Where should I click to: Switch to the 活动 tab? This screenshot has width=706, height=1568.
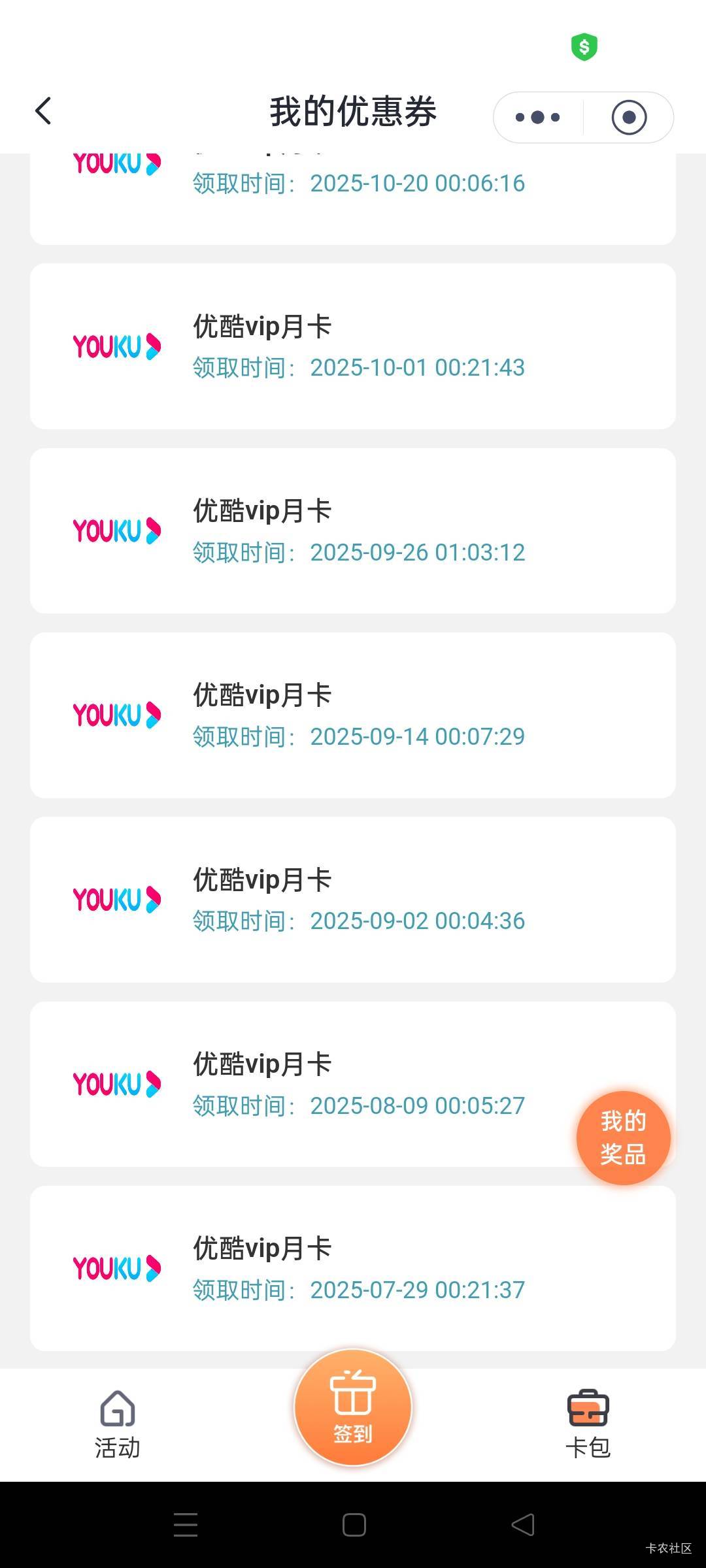coord(118,1424)
